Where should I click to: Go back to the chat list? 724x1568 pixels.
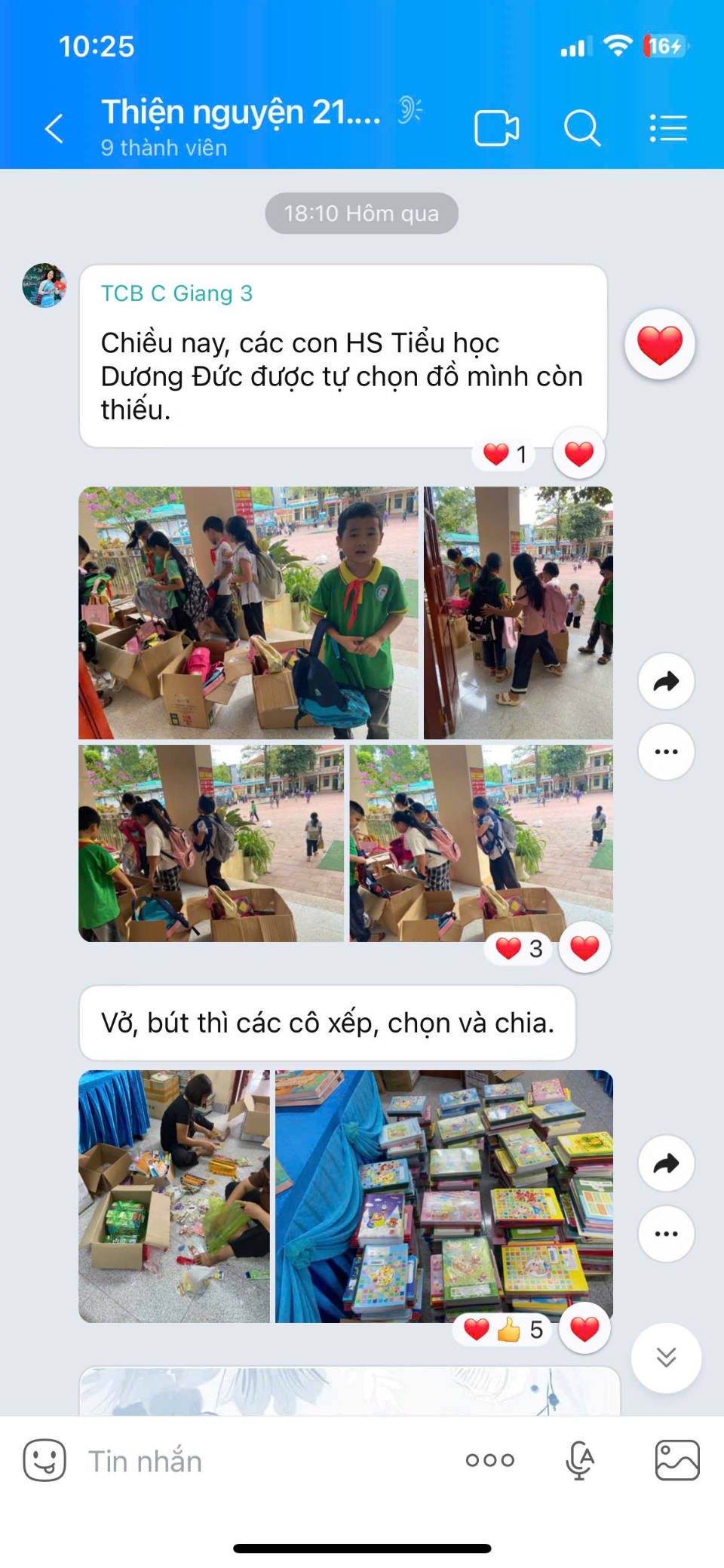[54, 128]
